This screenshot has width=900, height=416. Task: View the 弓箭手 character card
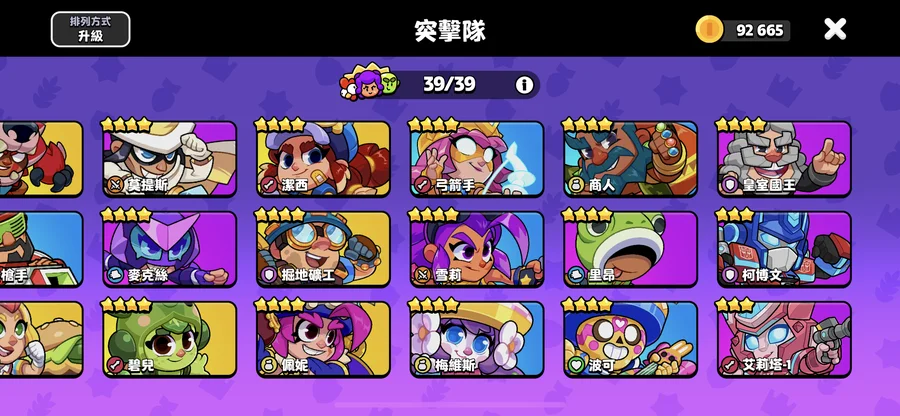pos(477,158)
